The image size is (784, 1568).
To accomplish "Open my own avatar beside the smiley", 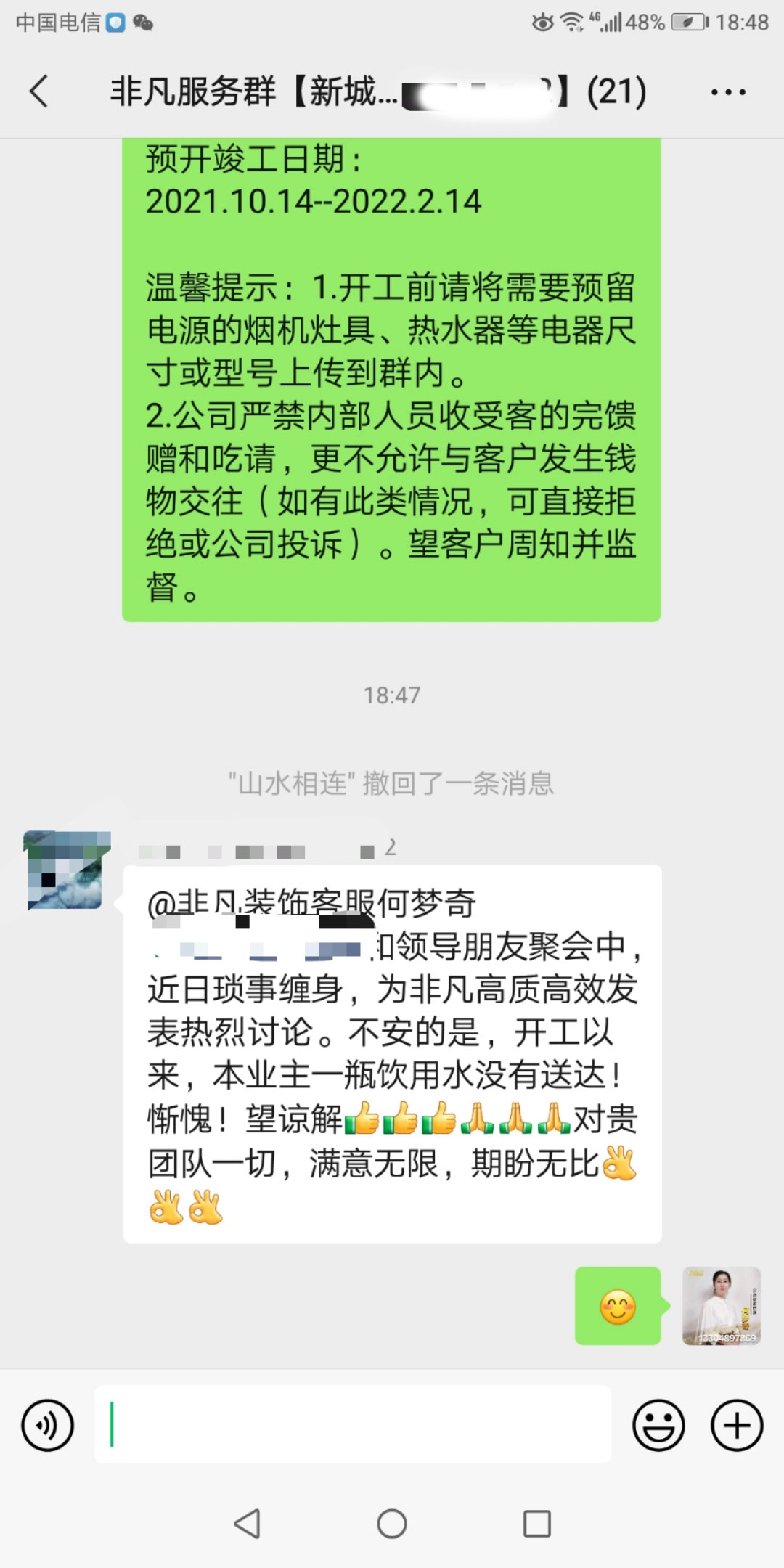I will (721, 1306).
